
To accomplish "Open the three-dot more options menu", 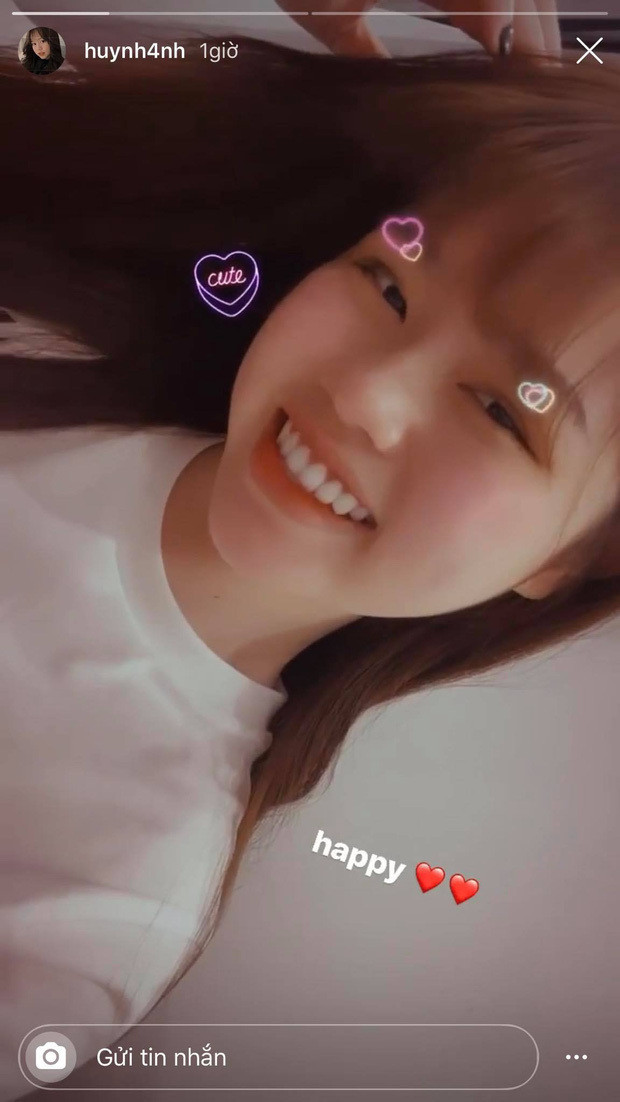I will point(576,1057).
